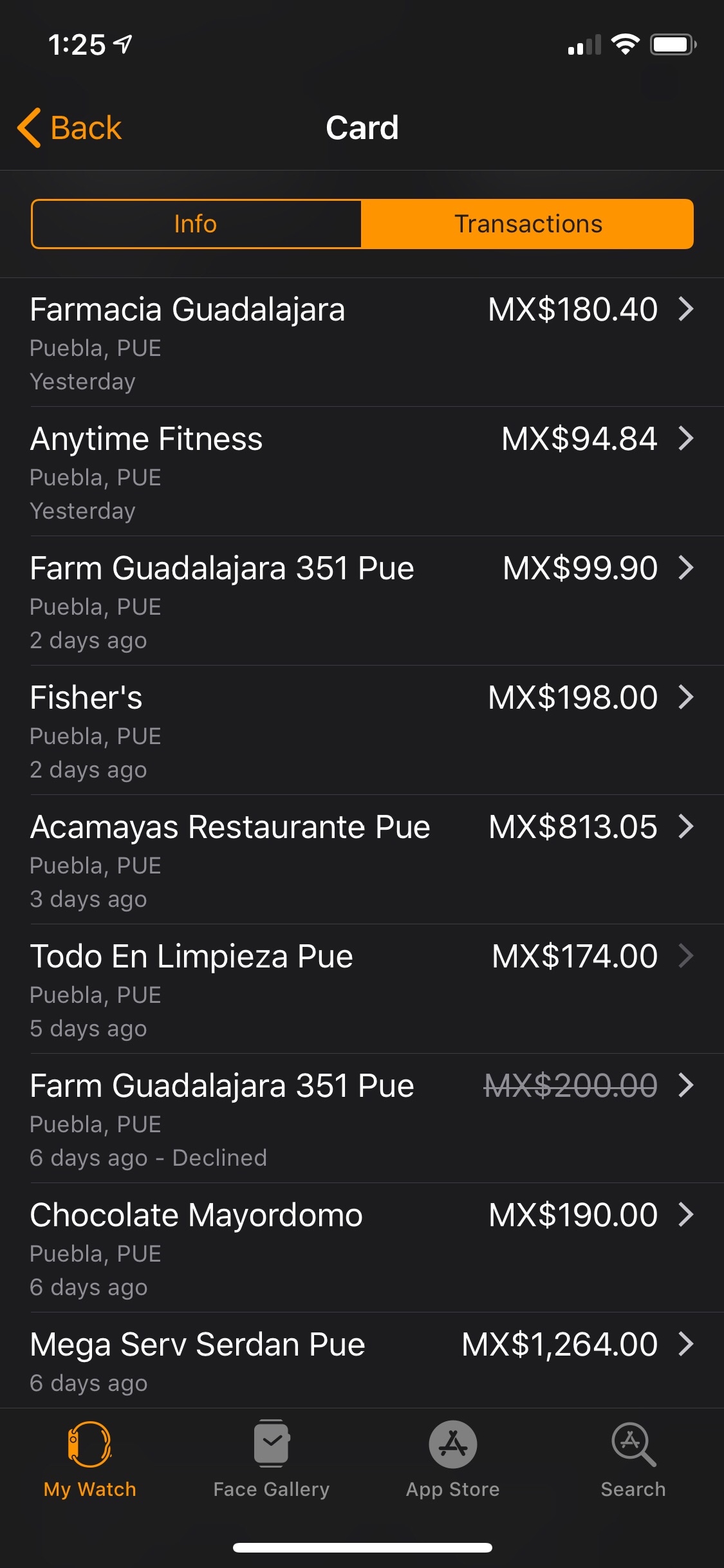Open the Chocolate Mayordomo transaction

pyautogui.click(x=362, y=1248)
